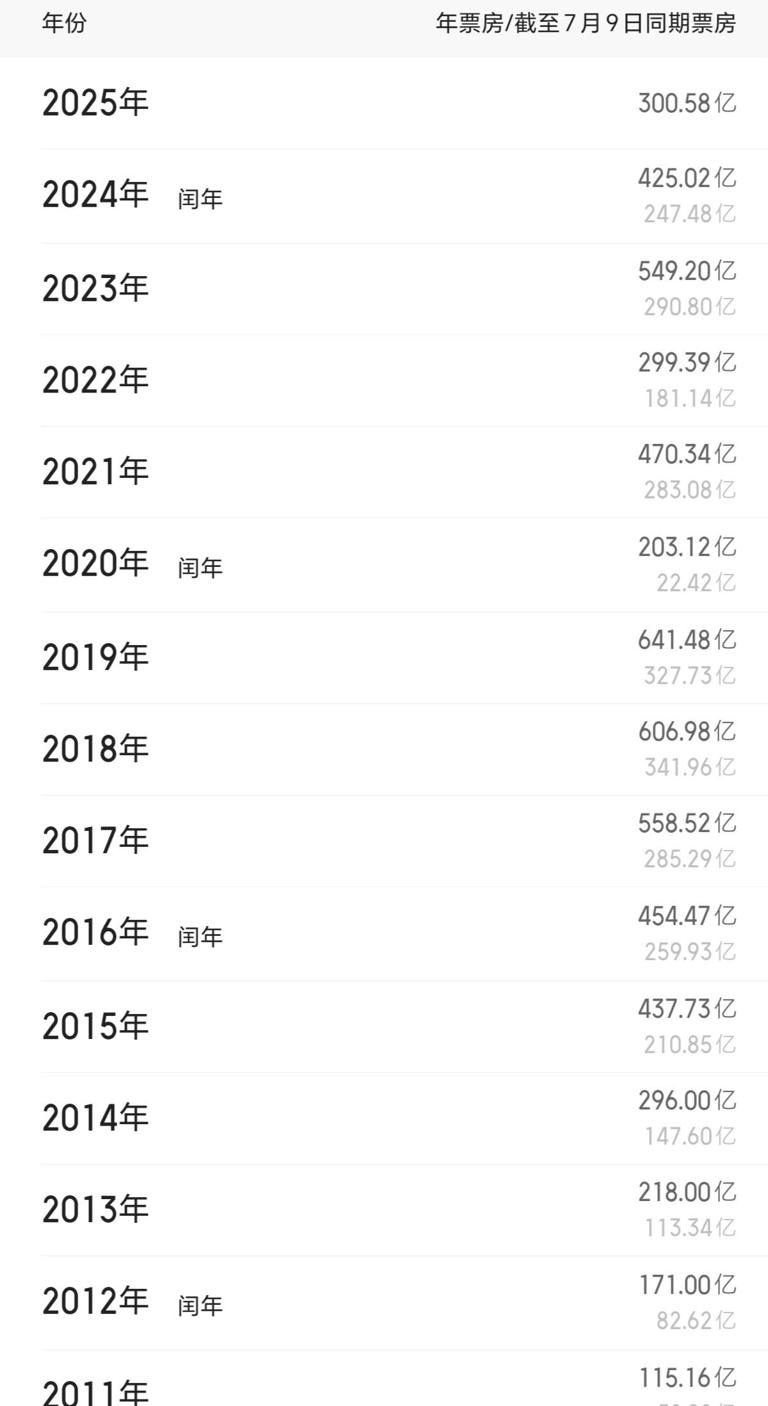Screen dimensions: 768x1406
Task: Open the 2020年 leap year row
Action: [384, 564]
